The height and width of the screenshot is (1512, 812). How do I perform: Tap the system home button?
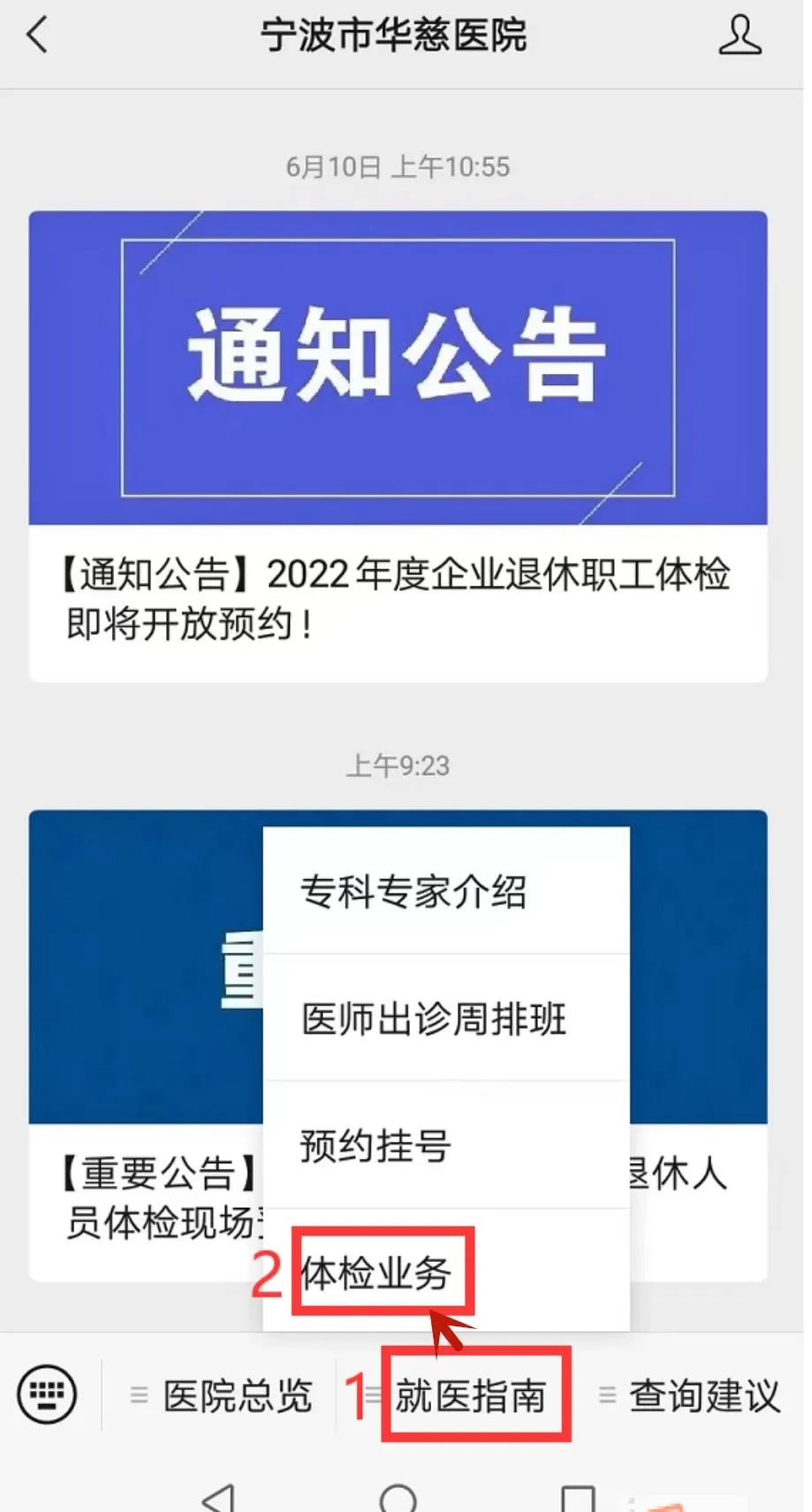(398, 1496)
